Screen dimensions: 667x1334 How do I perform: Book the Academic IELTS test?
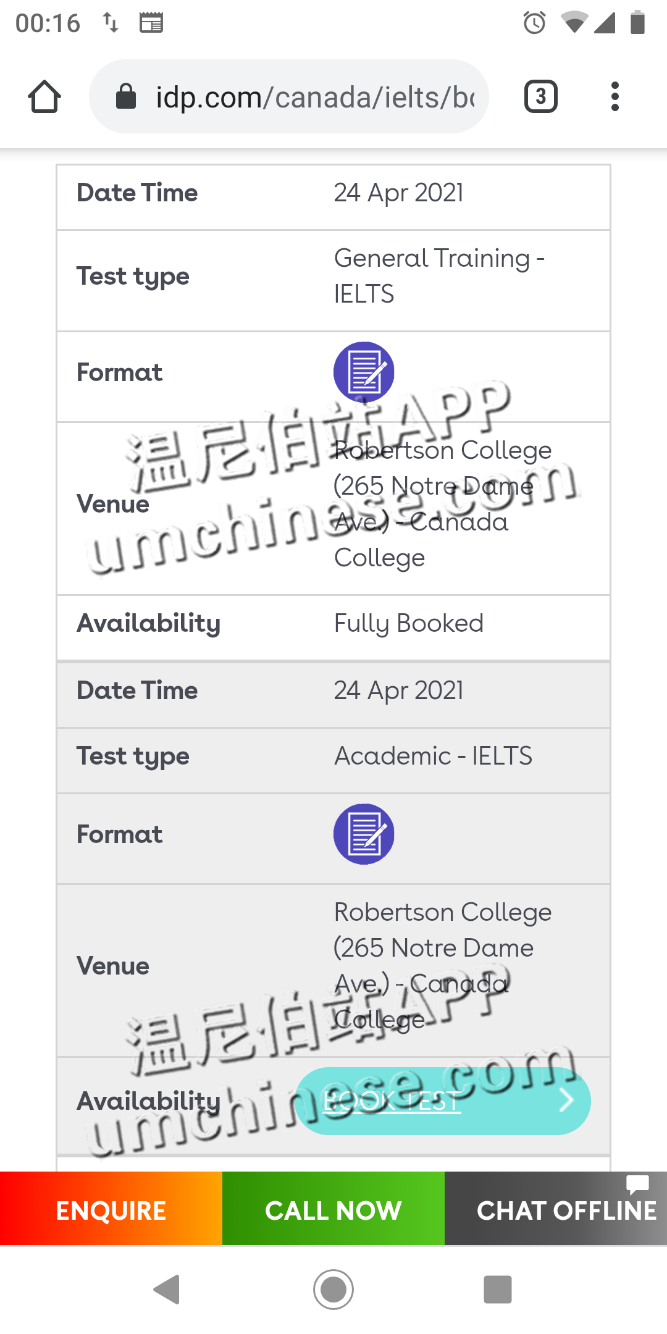(x=442, y=1101)
